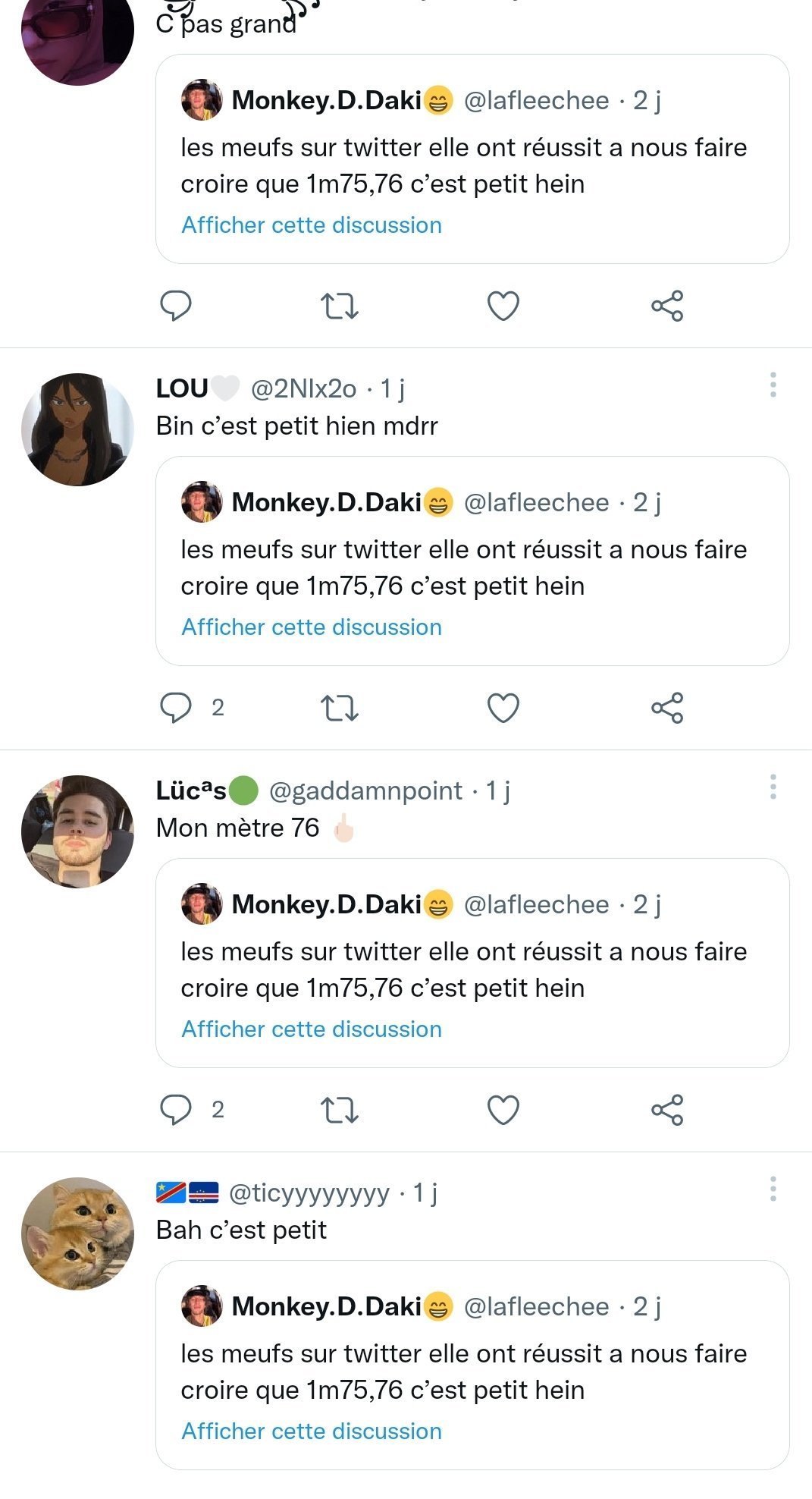Open overflow menu on LOU's tweet
This screenshot has height=1499, width=812.
(x=773, y=385)
